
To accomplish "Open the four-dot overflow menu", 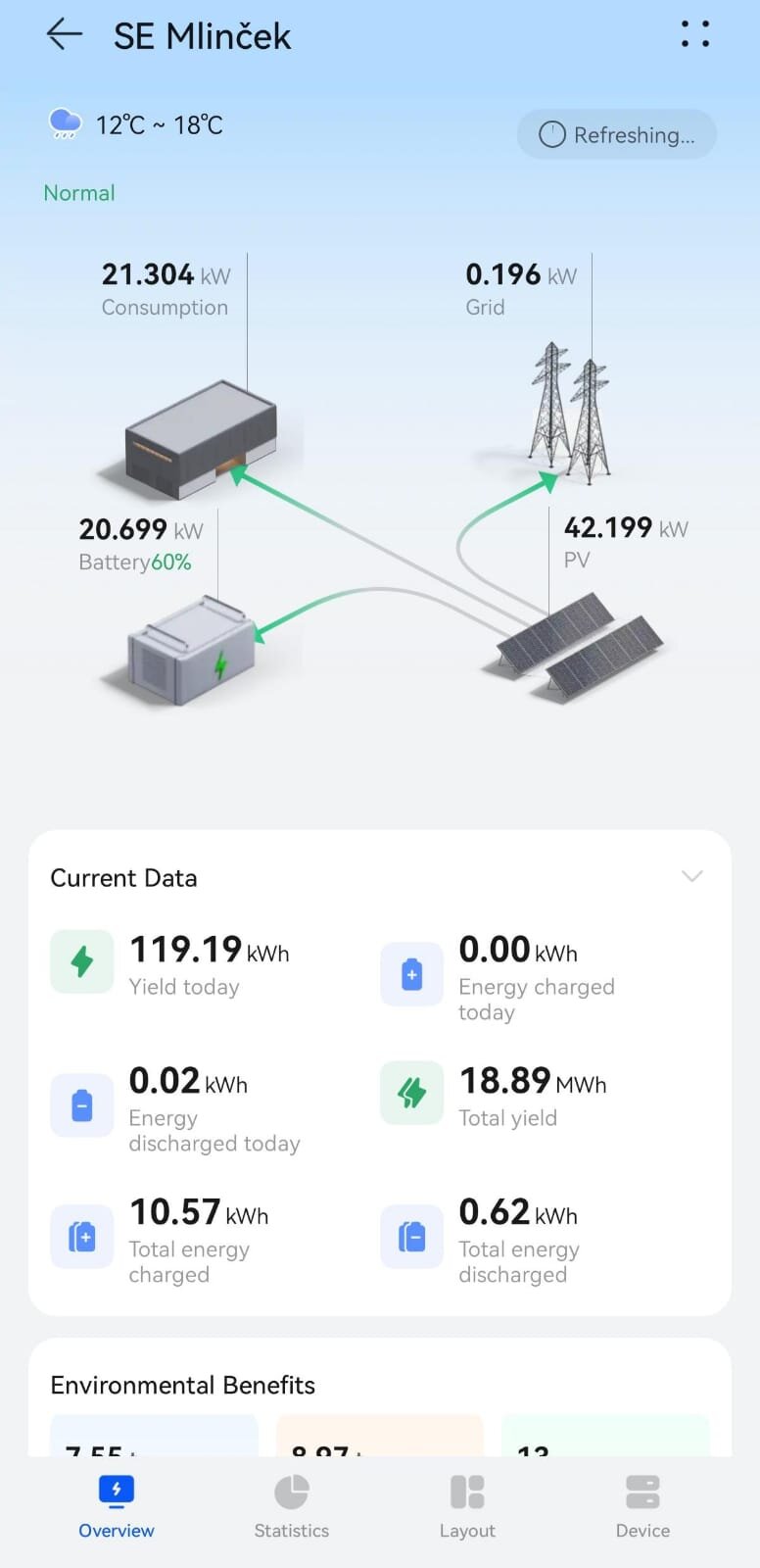I will click(x=694, y=34).
